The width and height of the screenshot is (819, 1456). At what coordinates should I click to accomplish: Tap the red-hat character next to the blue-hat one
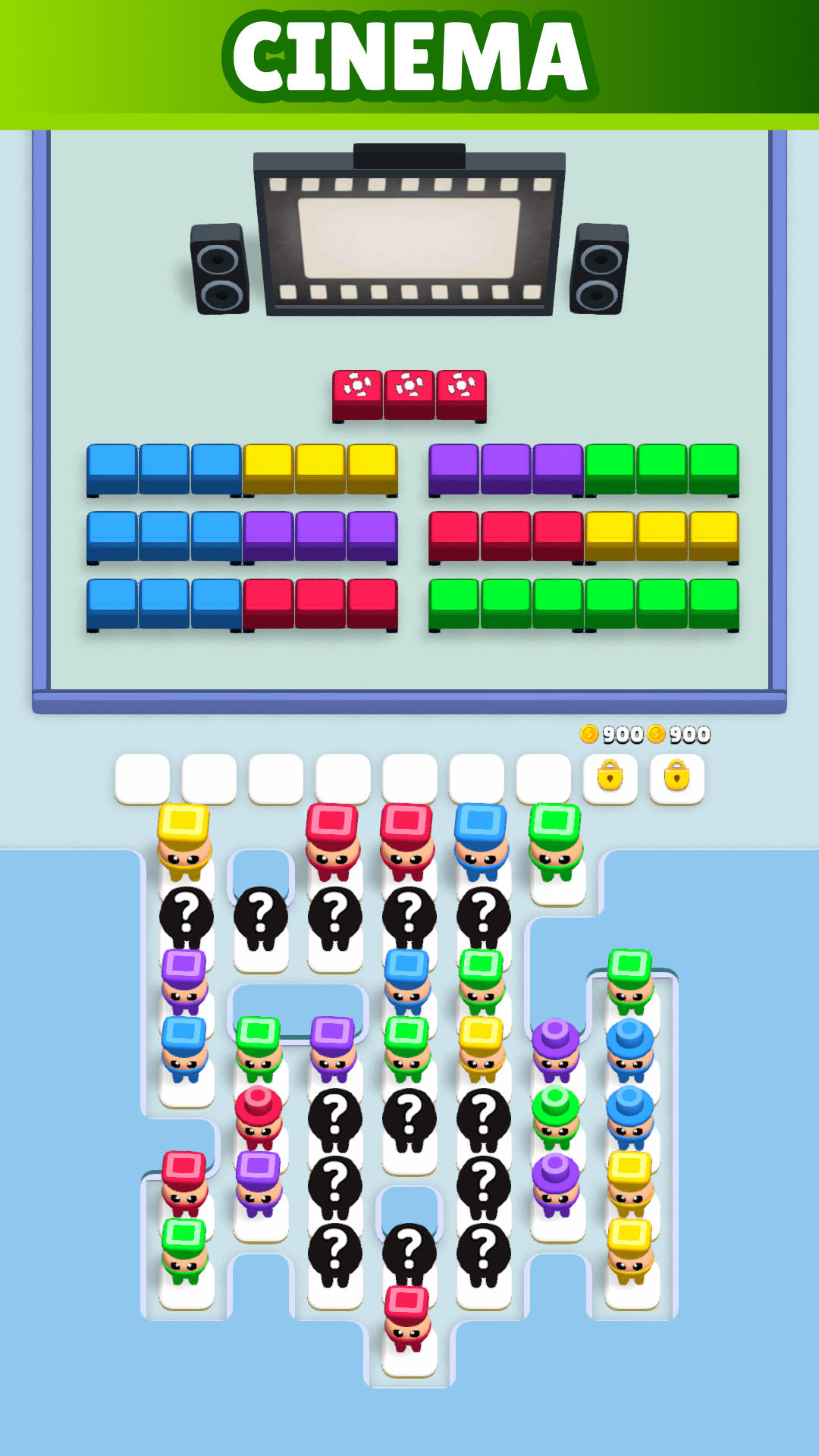tap(407, 842)
